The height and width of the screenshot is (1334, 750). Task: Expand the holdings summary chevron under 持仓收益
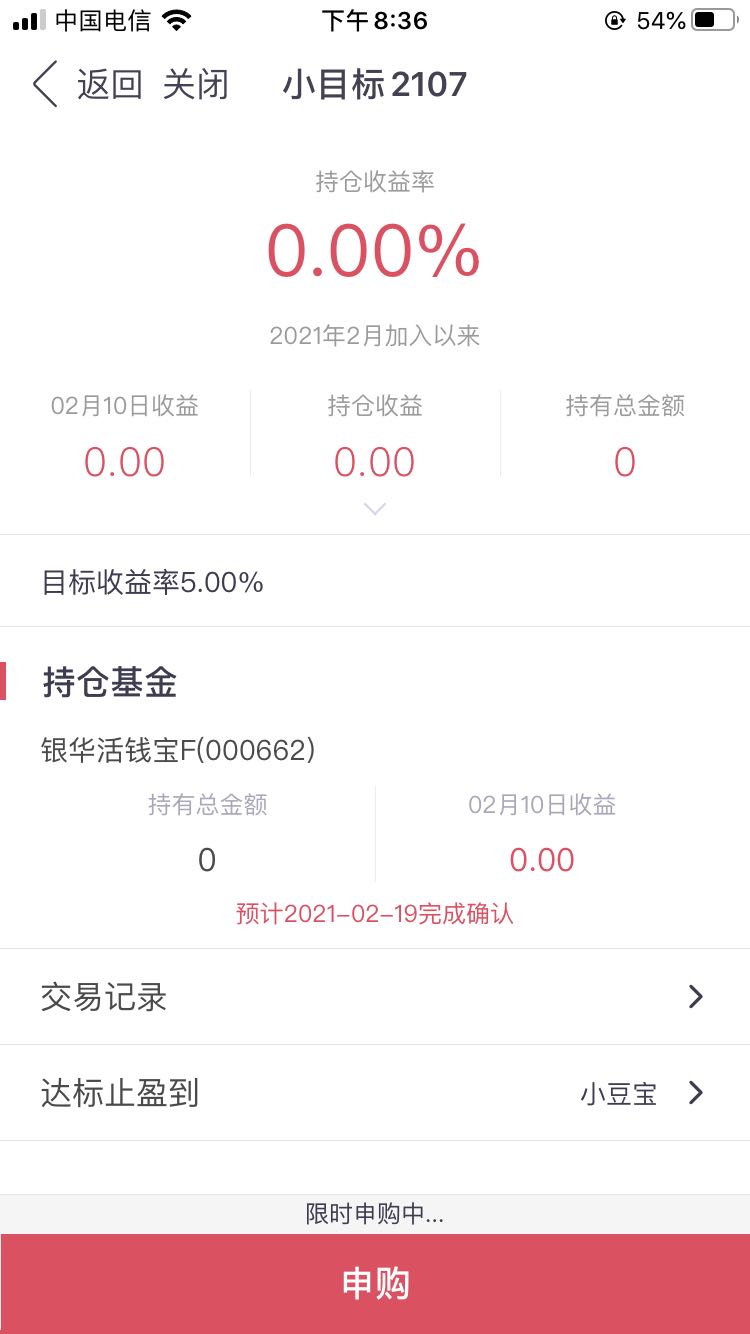point(375,509)
